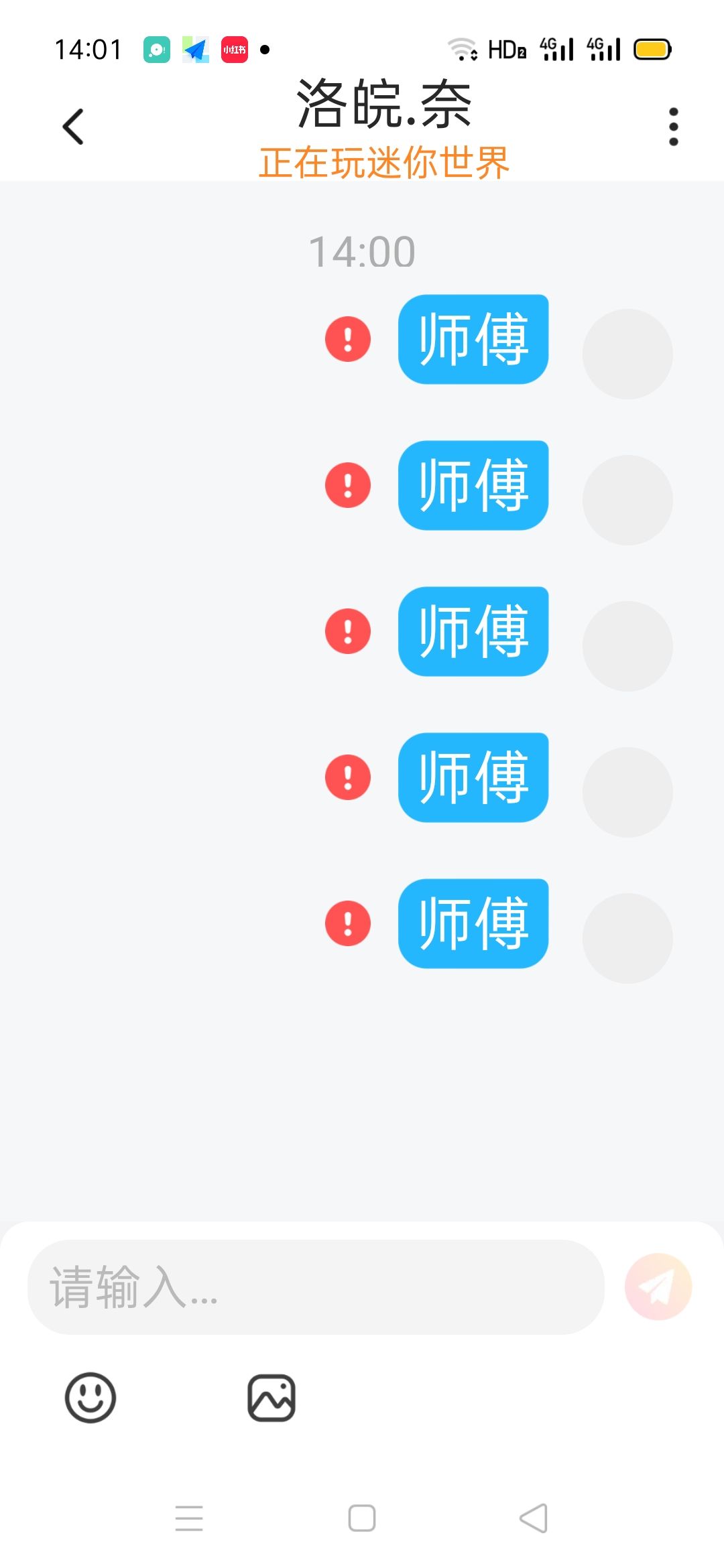Tap the system home button
The image size is (724, 1568).
coord(362,1518)
